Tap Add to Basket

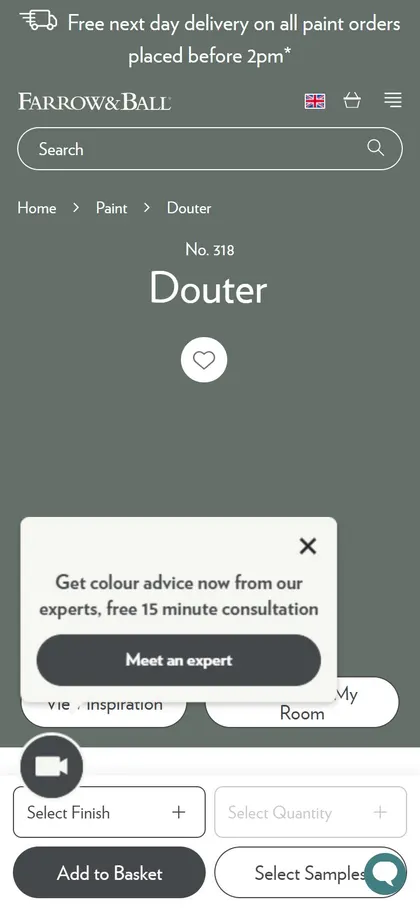pos(109,872)
